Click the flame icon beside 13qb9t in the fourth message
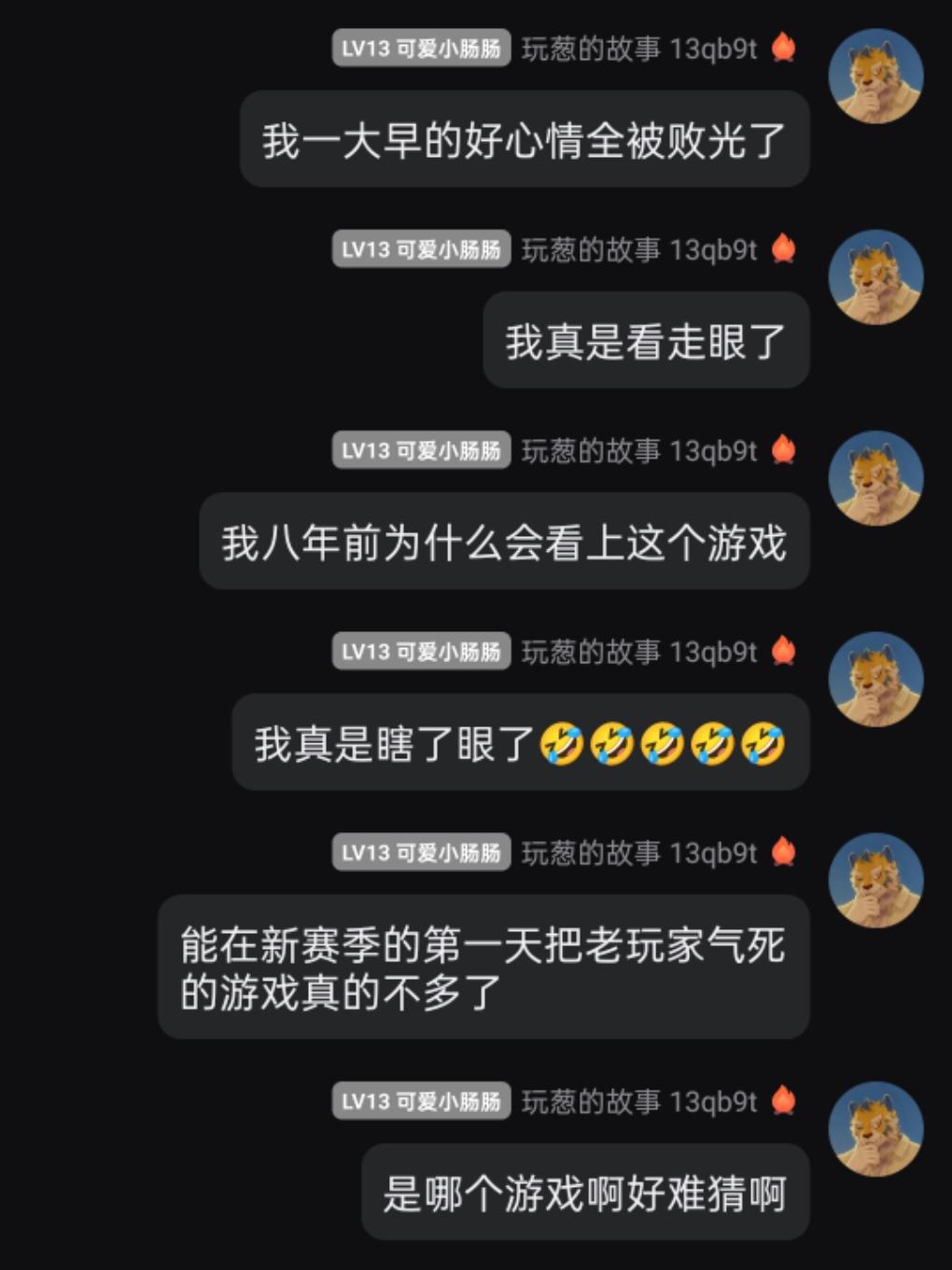952x1270 pixels. coord(782,648)
